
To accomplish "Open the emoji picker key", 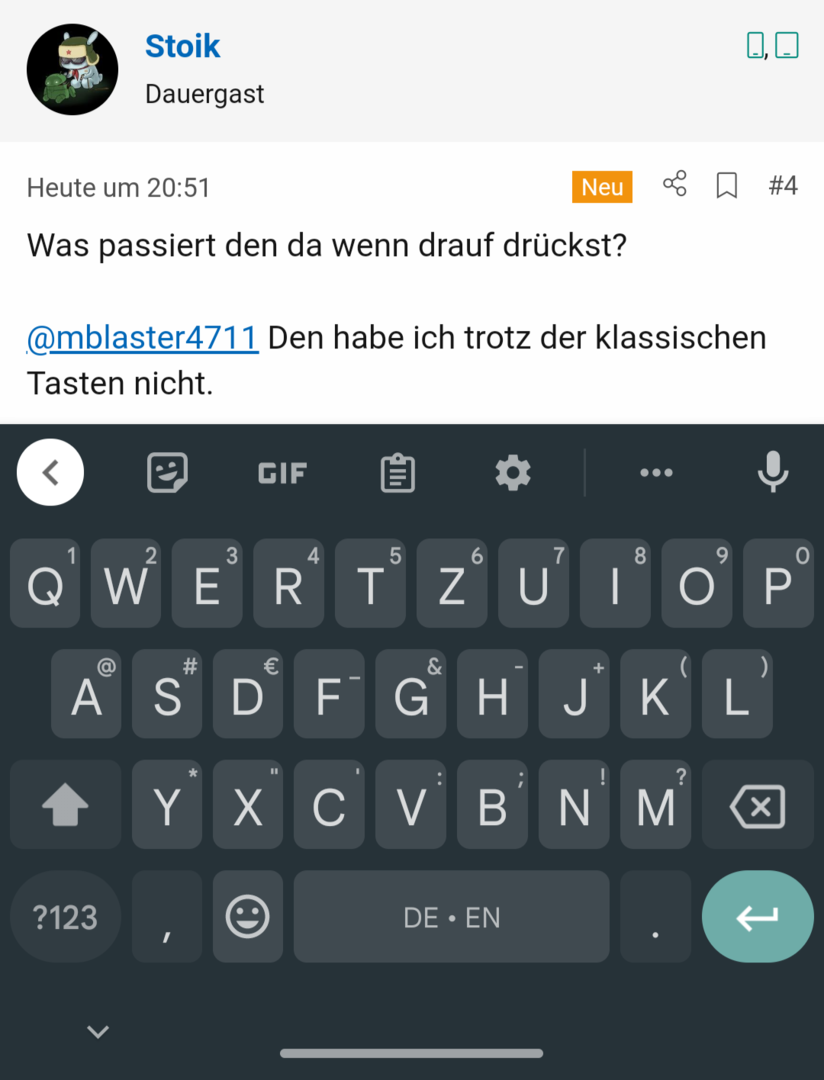I will (x=247, y=917).
